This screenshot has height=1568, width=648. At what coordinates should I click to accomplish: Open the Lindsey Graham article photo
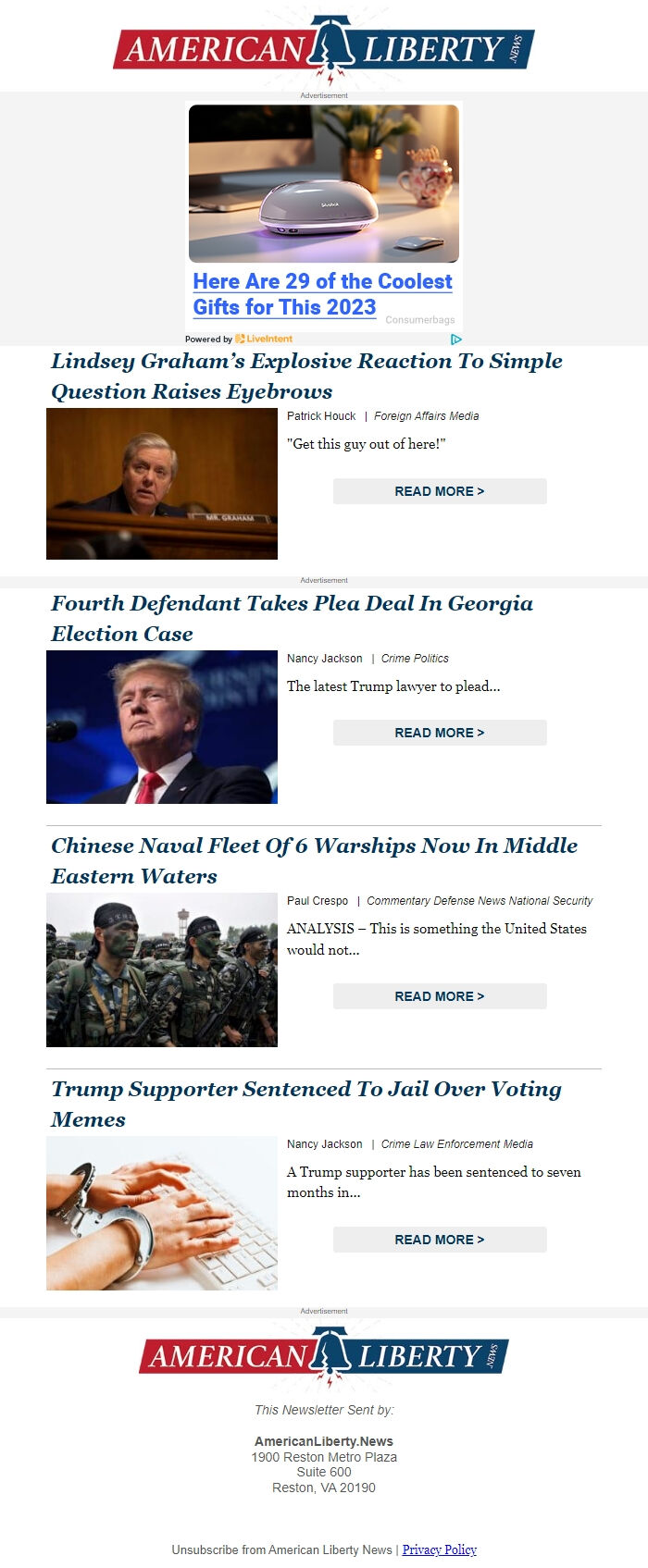(x=162, y=484)
